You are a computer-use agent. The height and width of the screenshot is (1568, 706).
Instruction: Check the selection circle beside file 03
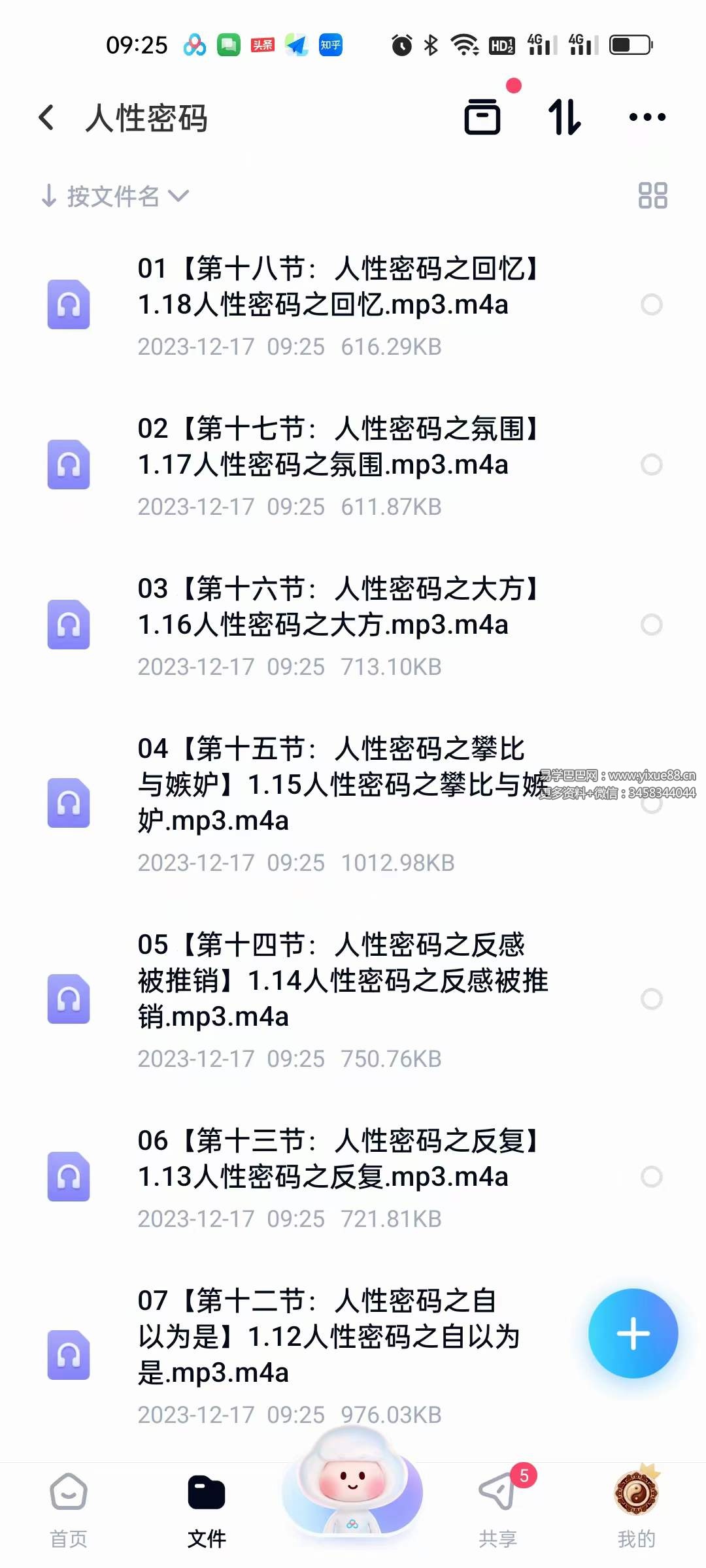tap(652, 624)
